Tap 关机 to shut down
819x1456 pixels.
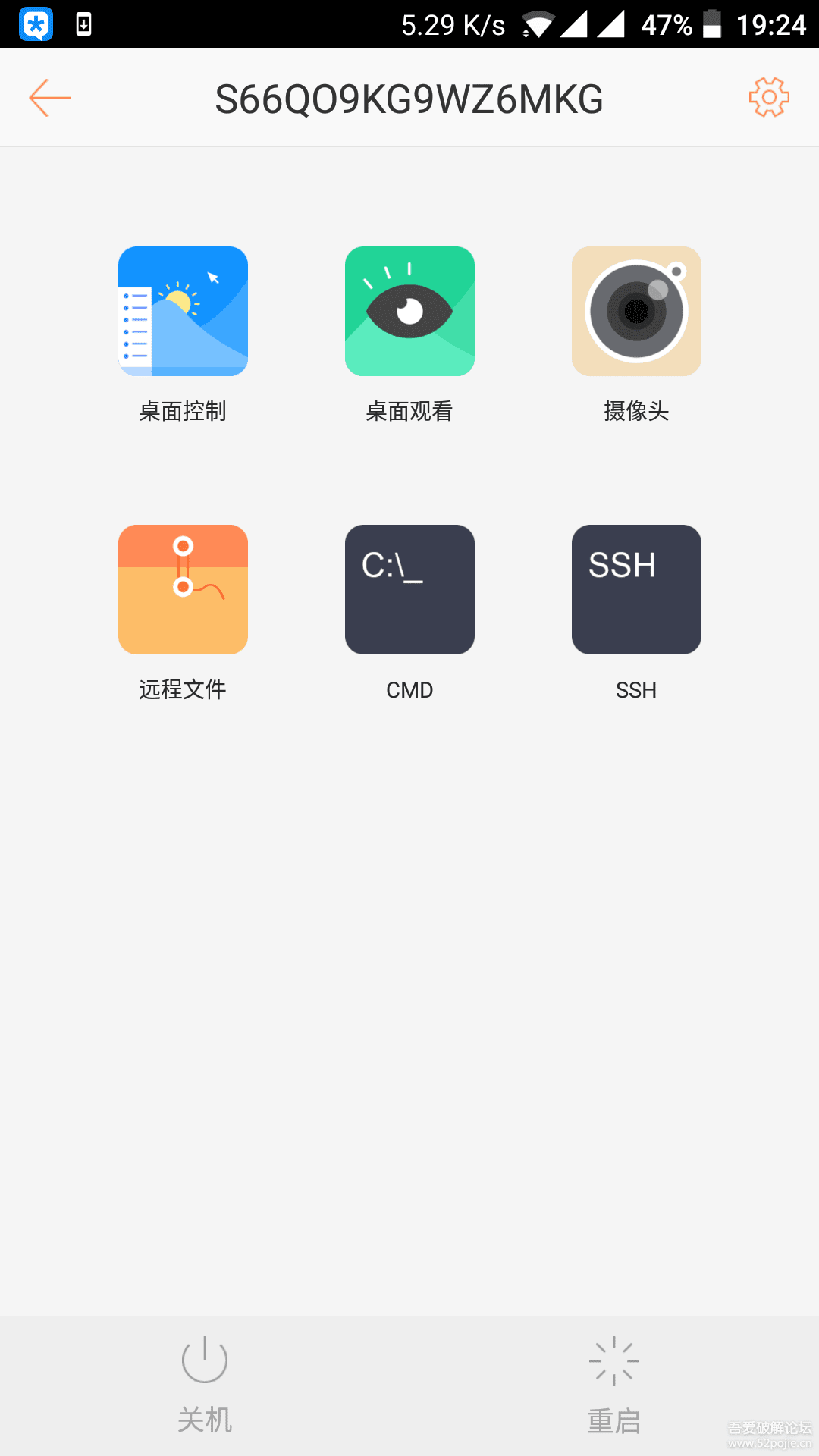[205, 1382]
